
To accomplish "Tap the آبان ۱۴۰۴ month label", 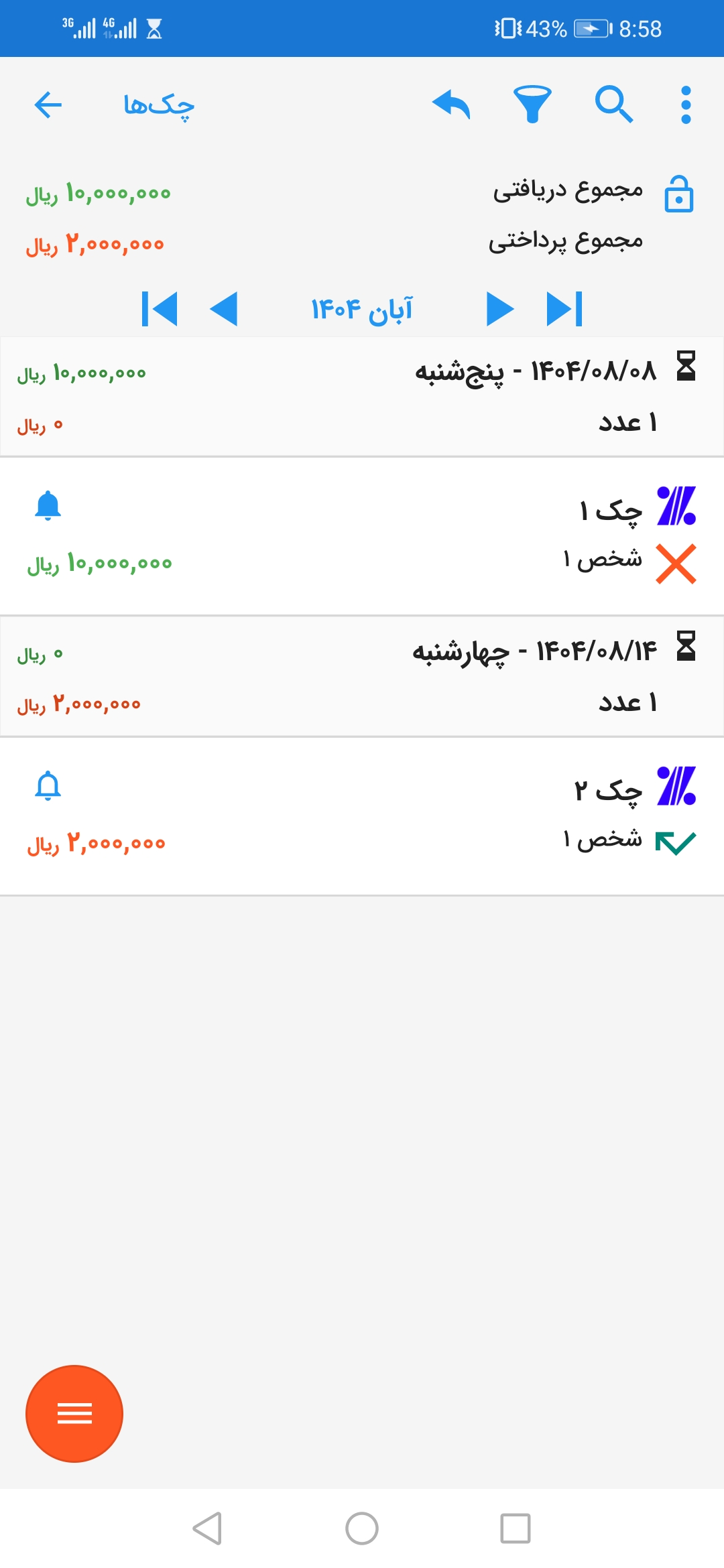I will (x=362, y=310).
